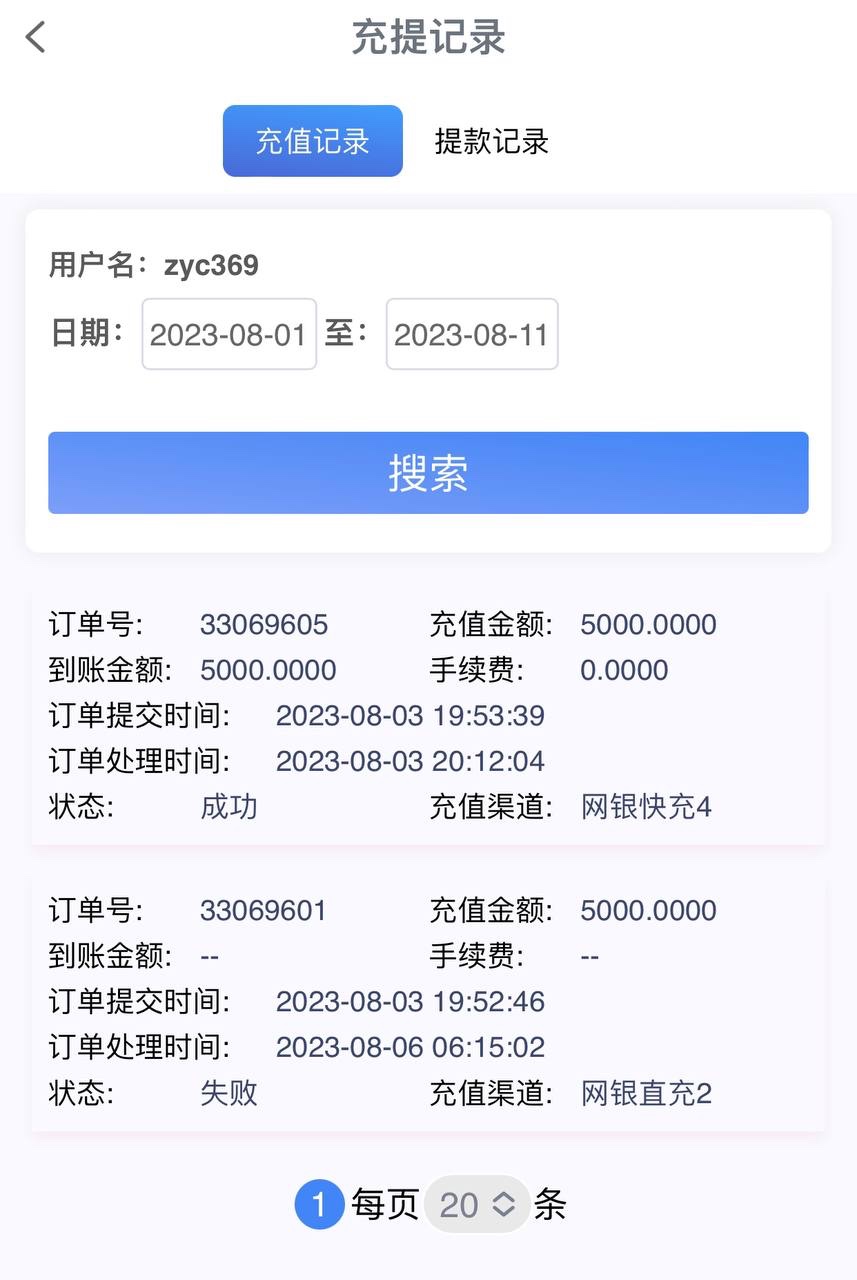The image size is (857, 1280).
Task: Tap the 搜索 button
Action: (428, 473)
